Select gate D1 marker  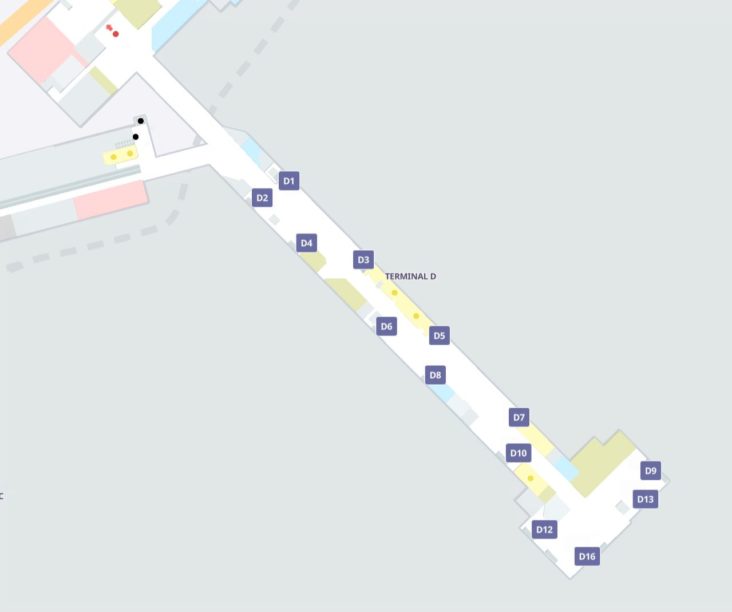coord(289,181)
